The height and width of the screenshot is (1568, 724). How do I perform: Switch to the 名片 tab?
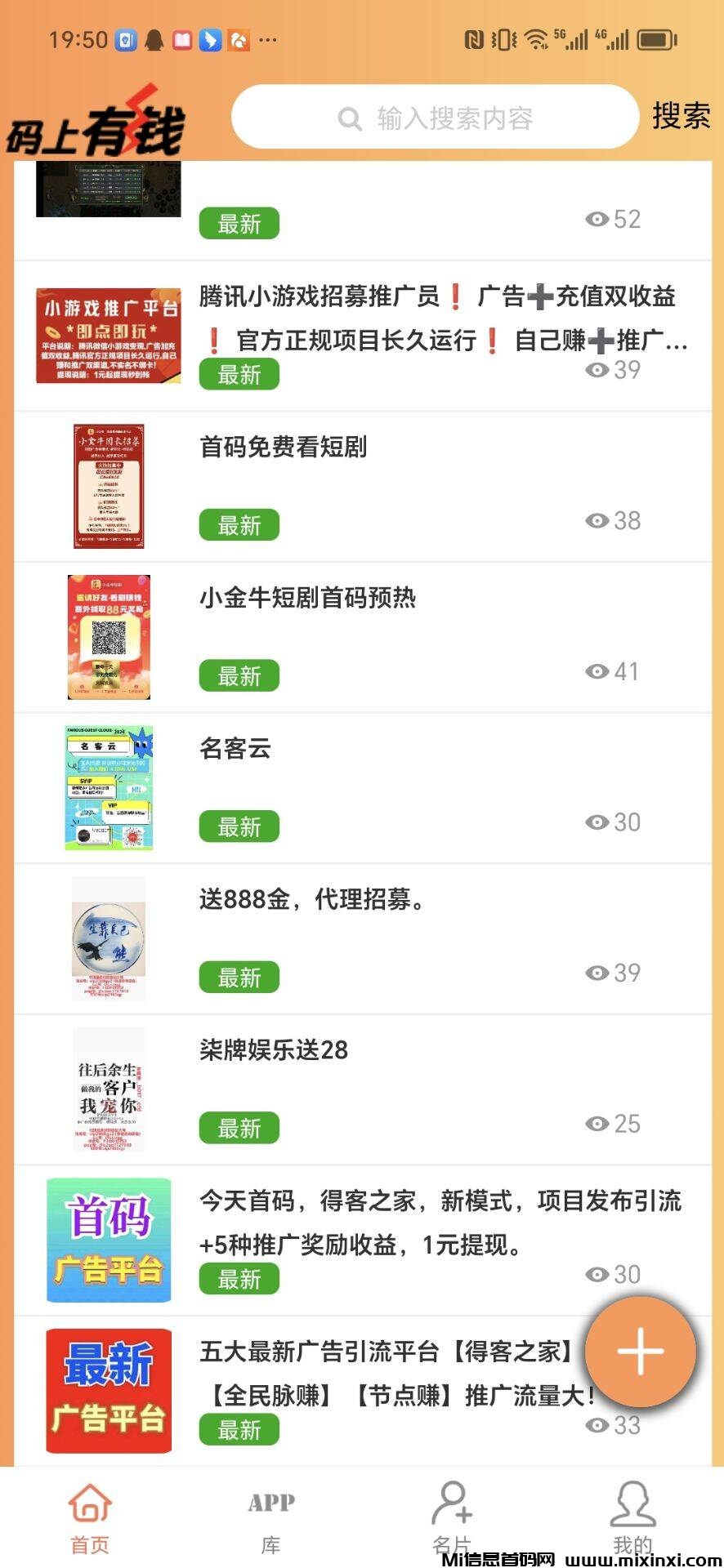tap(452, 1516)
